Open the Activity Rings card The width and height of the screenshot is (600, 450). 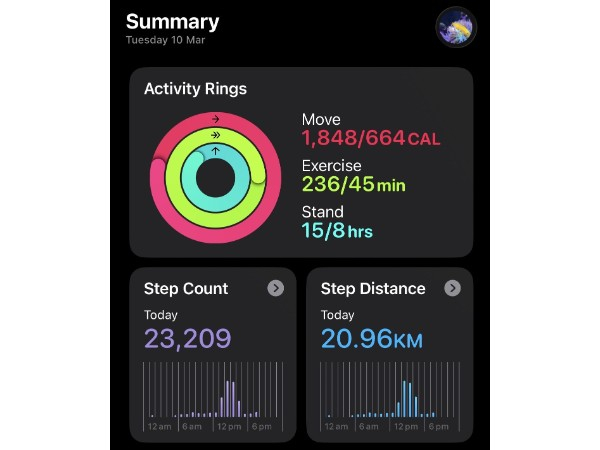300,163
